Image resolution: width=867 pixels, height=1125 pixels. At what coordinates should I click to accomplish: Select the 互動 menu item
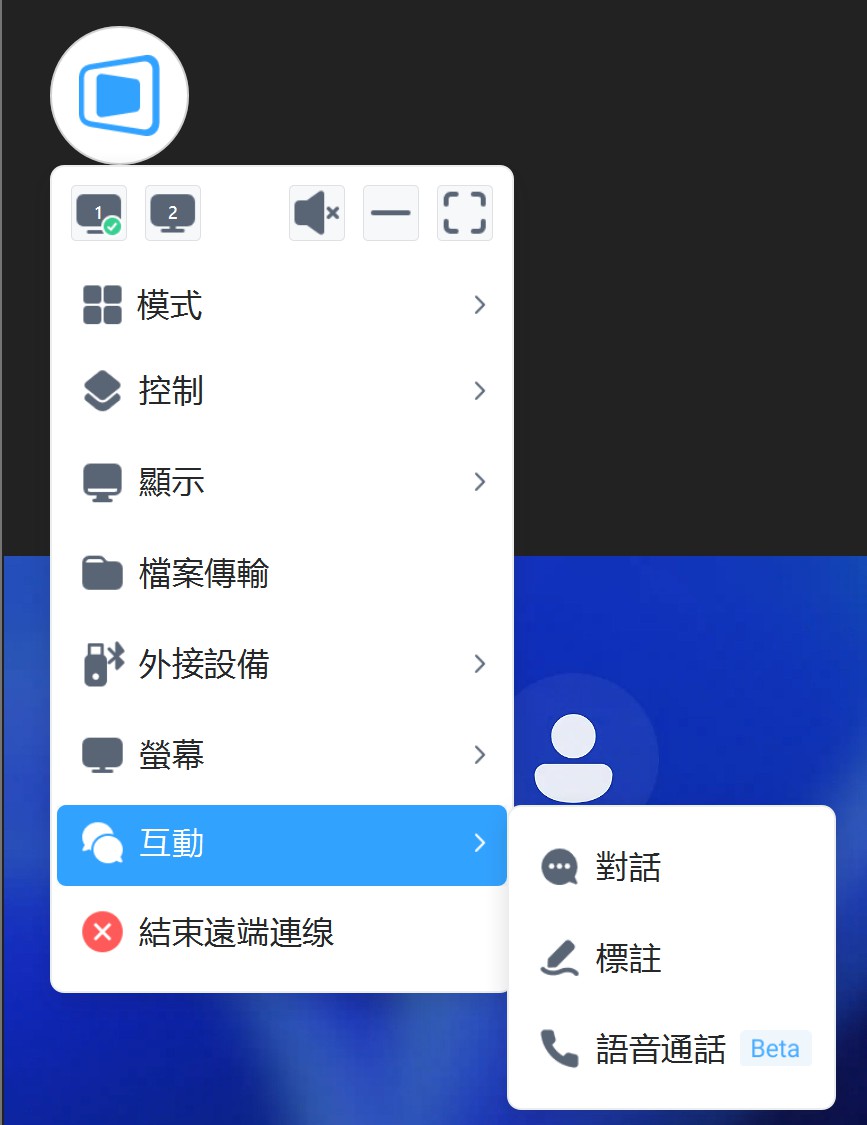click(x=281, y=844)
